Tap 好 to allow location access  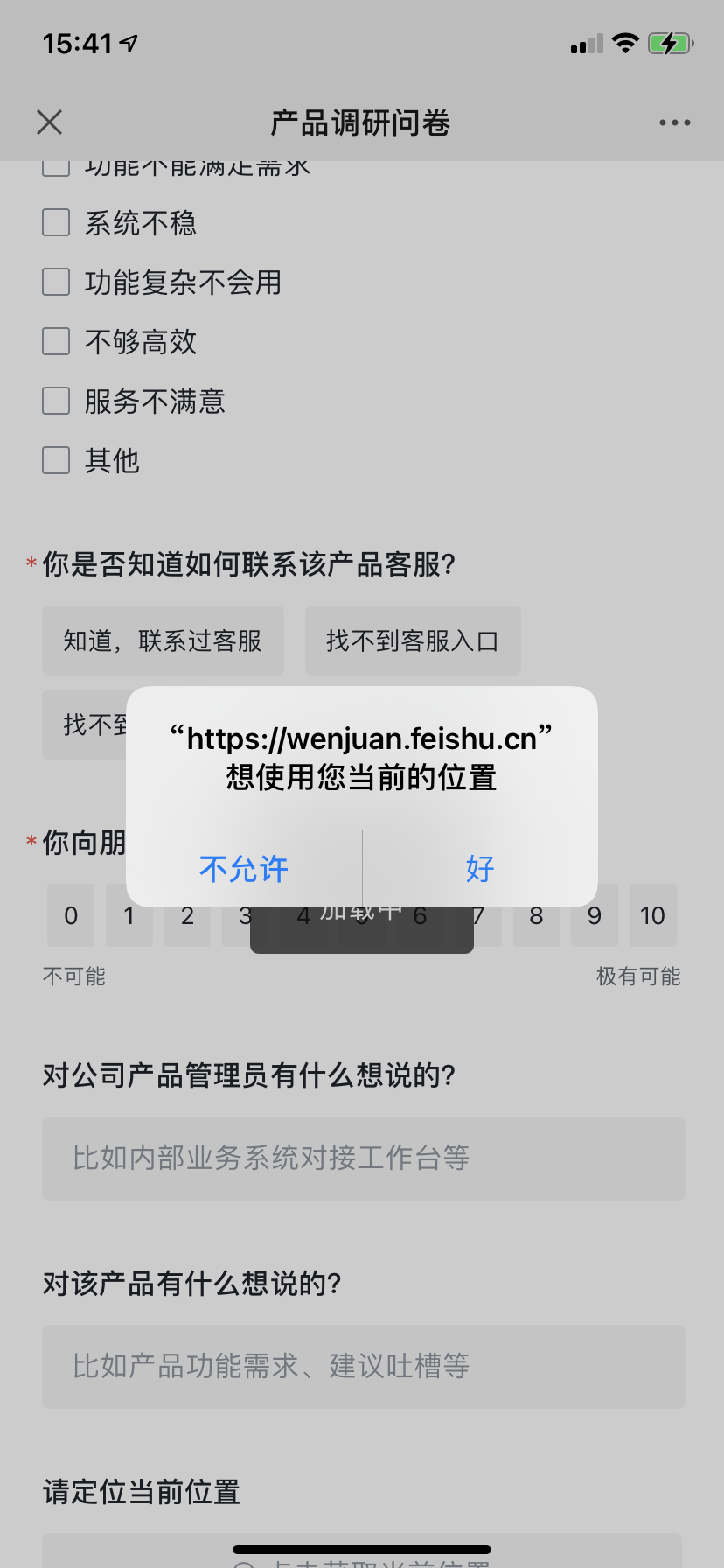coord(480,869)
